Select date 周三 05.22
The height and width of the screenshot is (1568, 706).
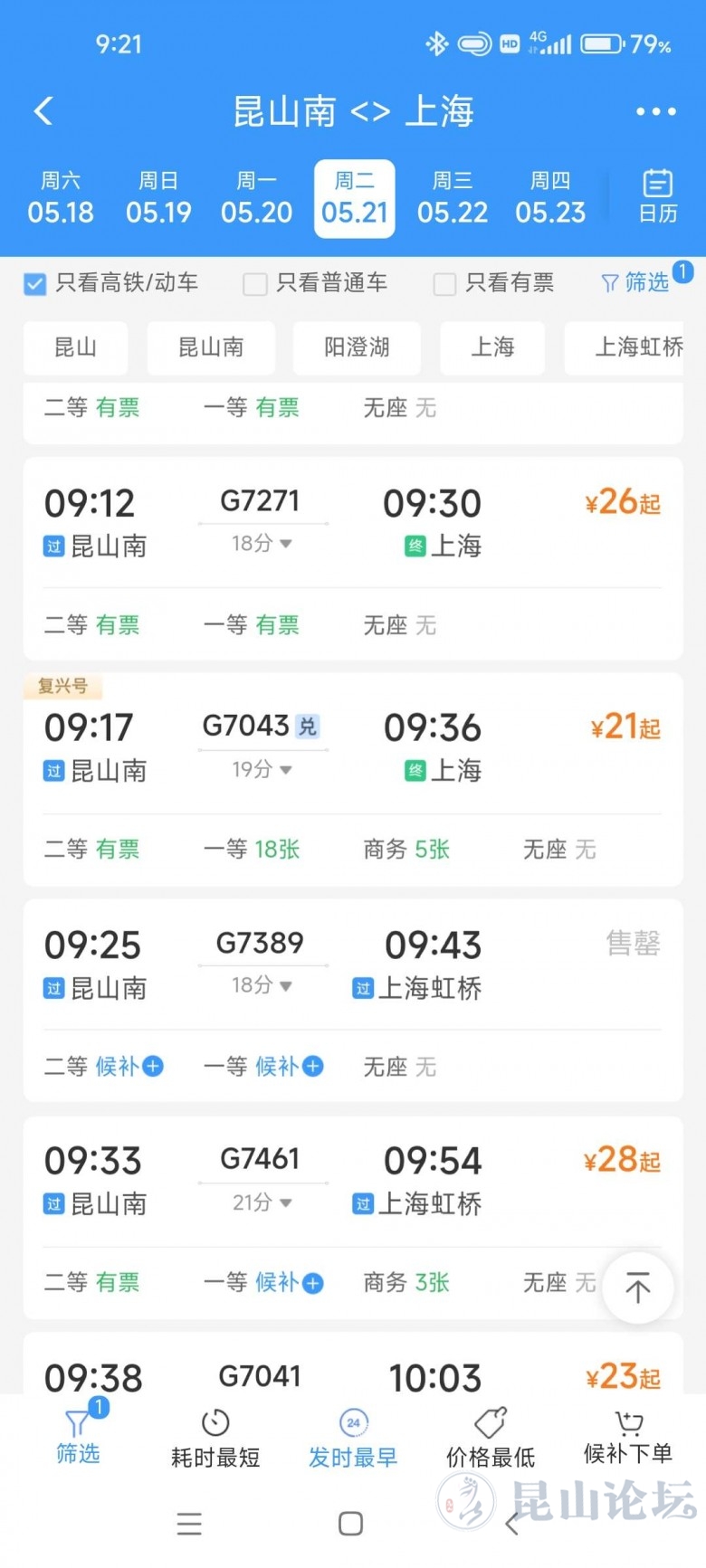(x=452, y=198)
